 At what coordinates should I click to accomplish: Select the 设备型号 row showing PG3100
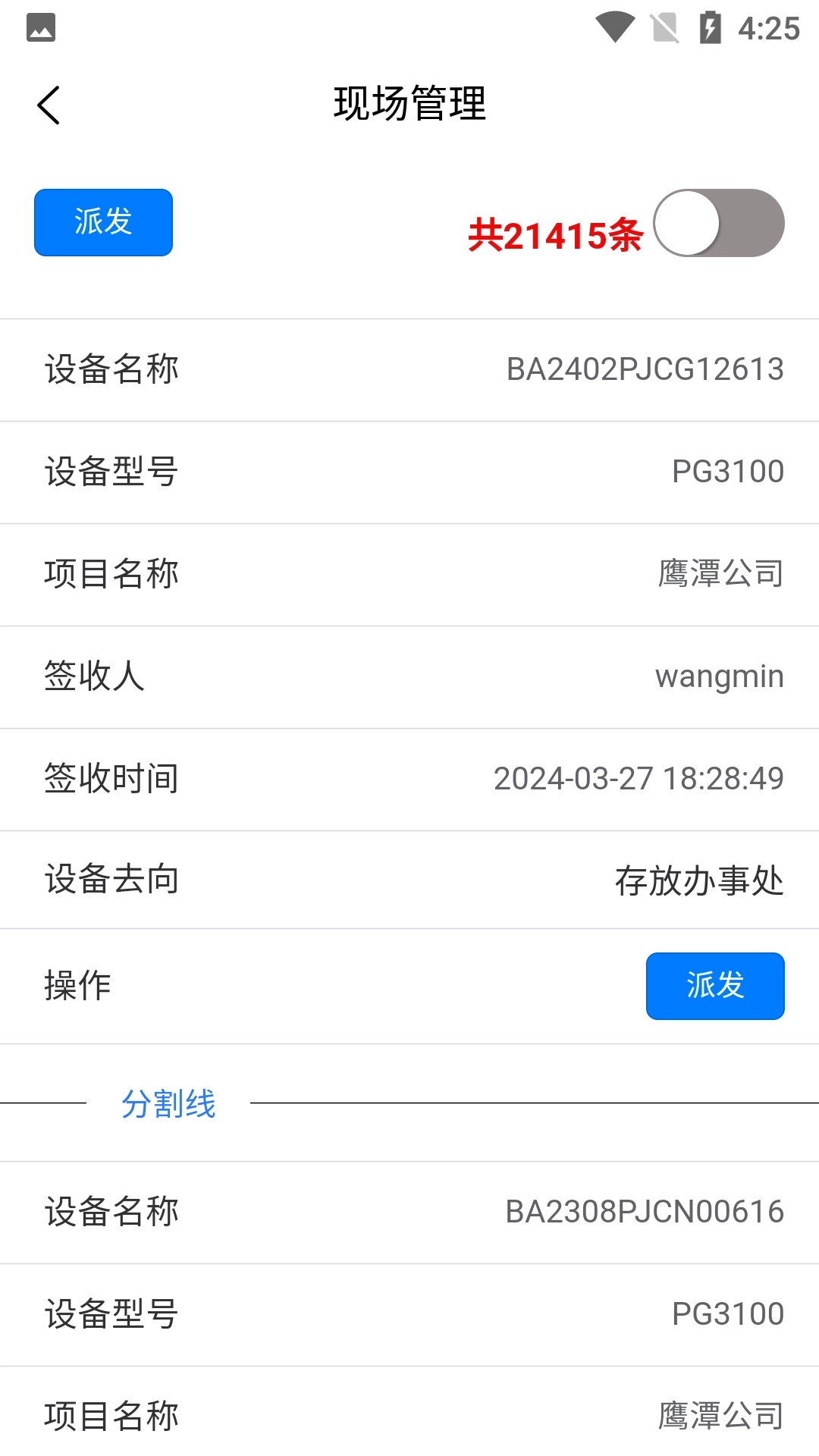coord(728,471)
